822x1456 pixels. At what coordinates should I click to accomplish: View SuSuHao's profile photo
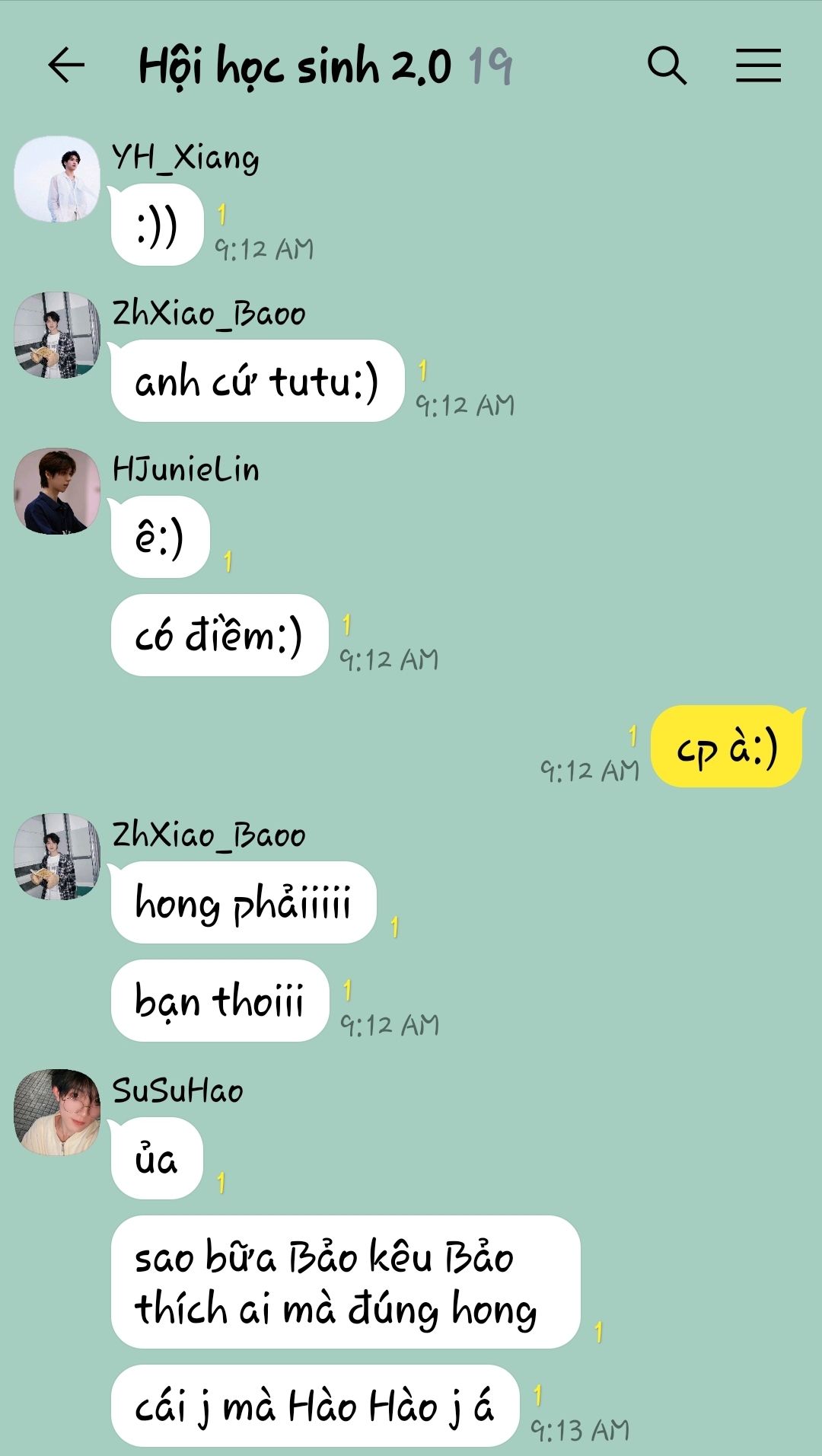(x=57, y=1112)
